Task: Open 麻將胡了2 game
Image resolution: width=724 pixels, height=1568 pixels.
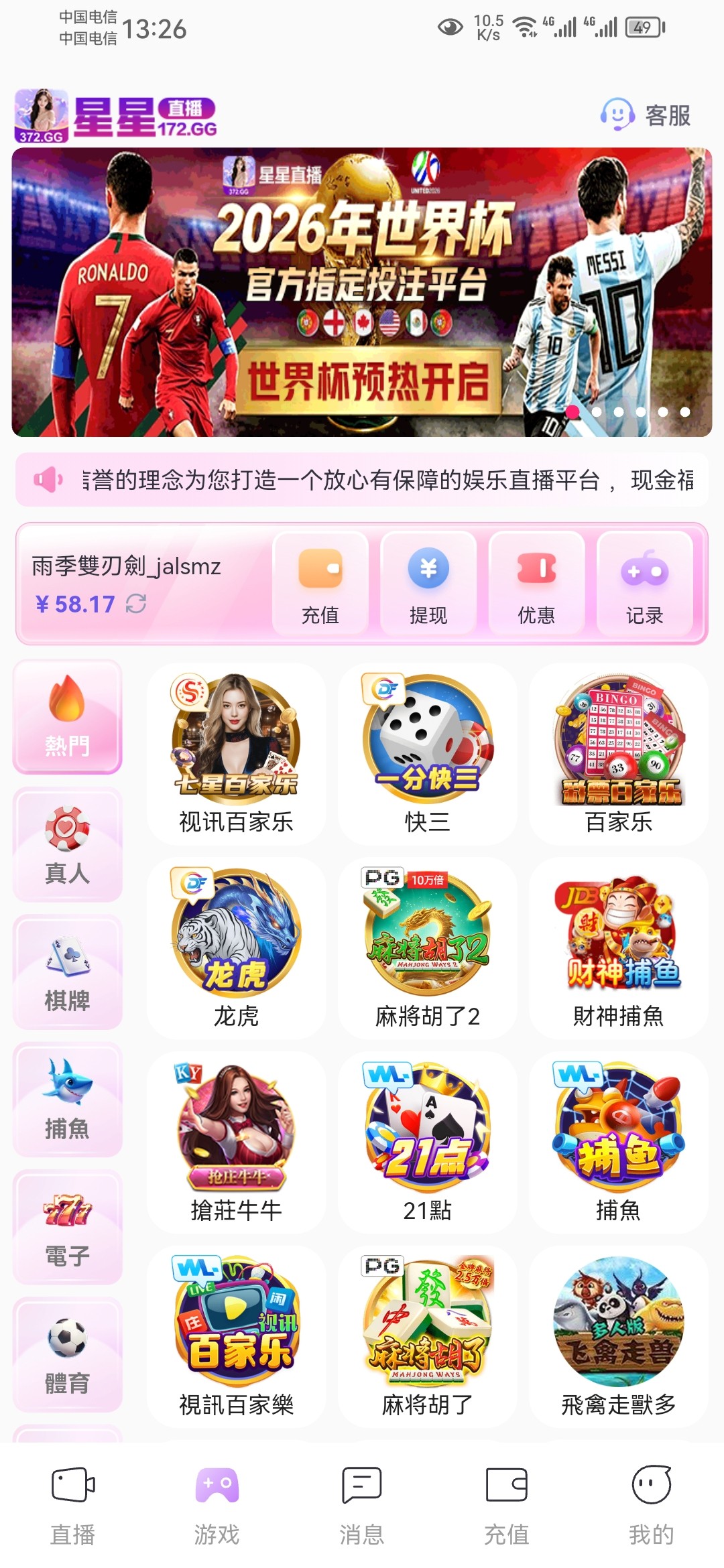Action: click(x=428, y=948)
